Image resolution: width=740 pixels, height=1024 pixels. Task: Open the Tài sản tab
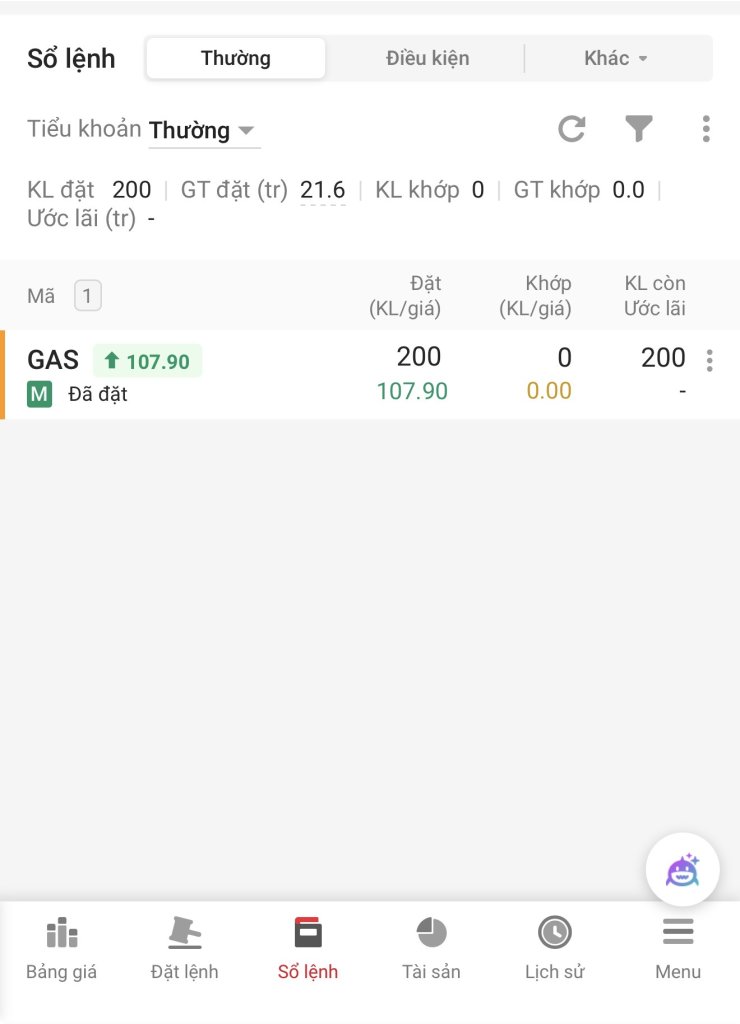[431, 948]
